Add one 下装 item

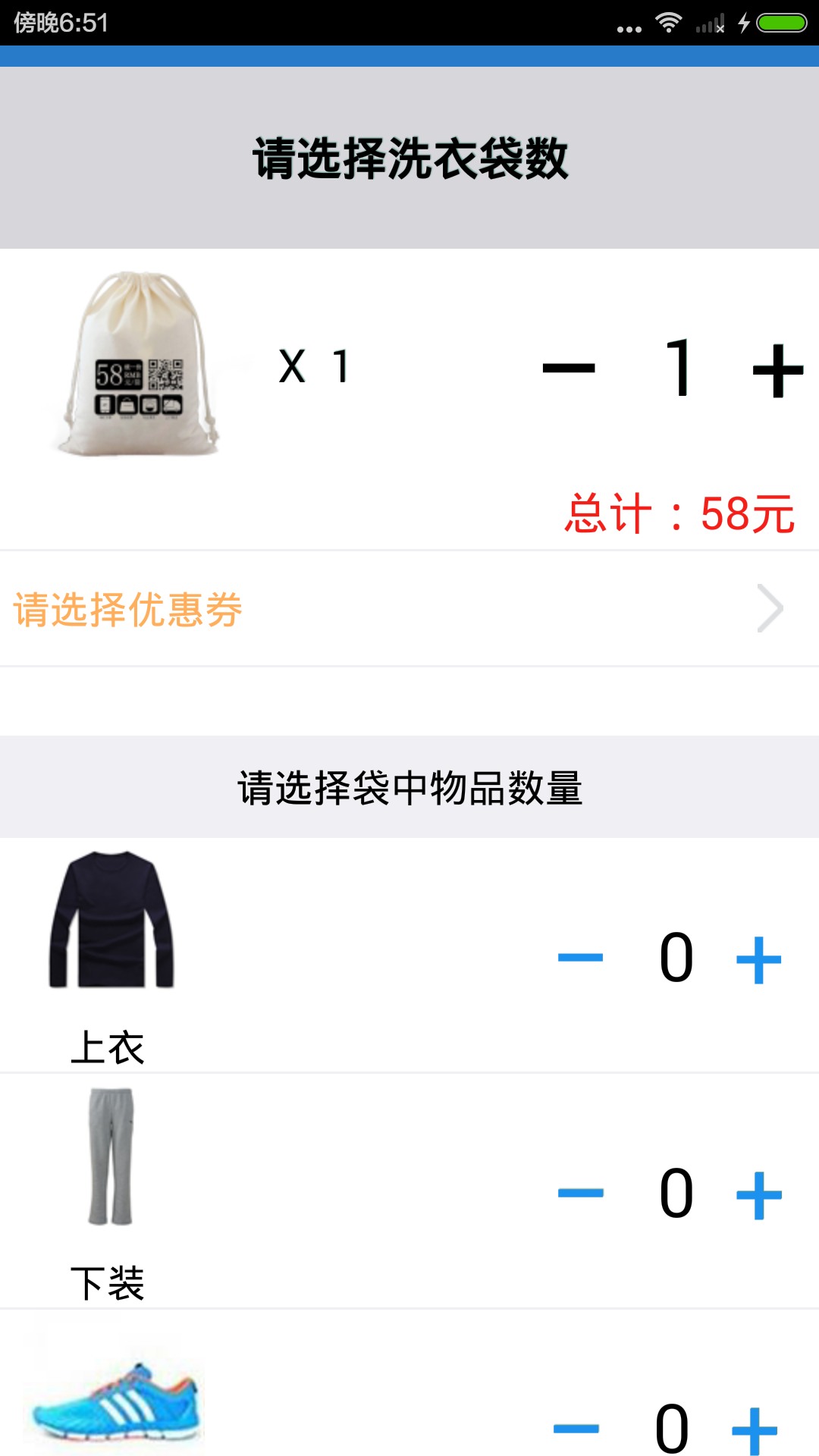(x=758, y=1195)
